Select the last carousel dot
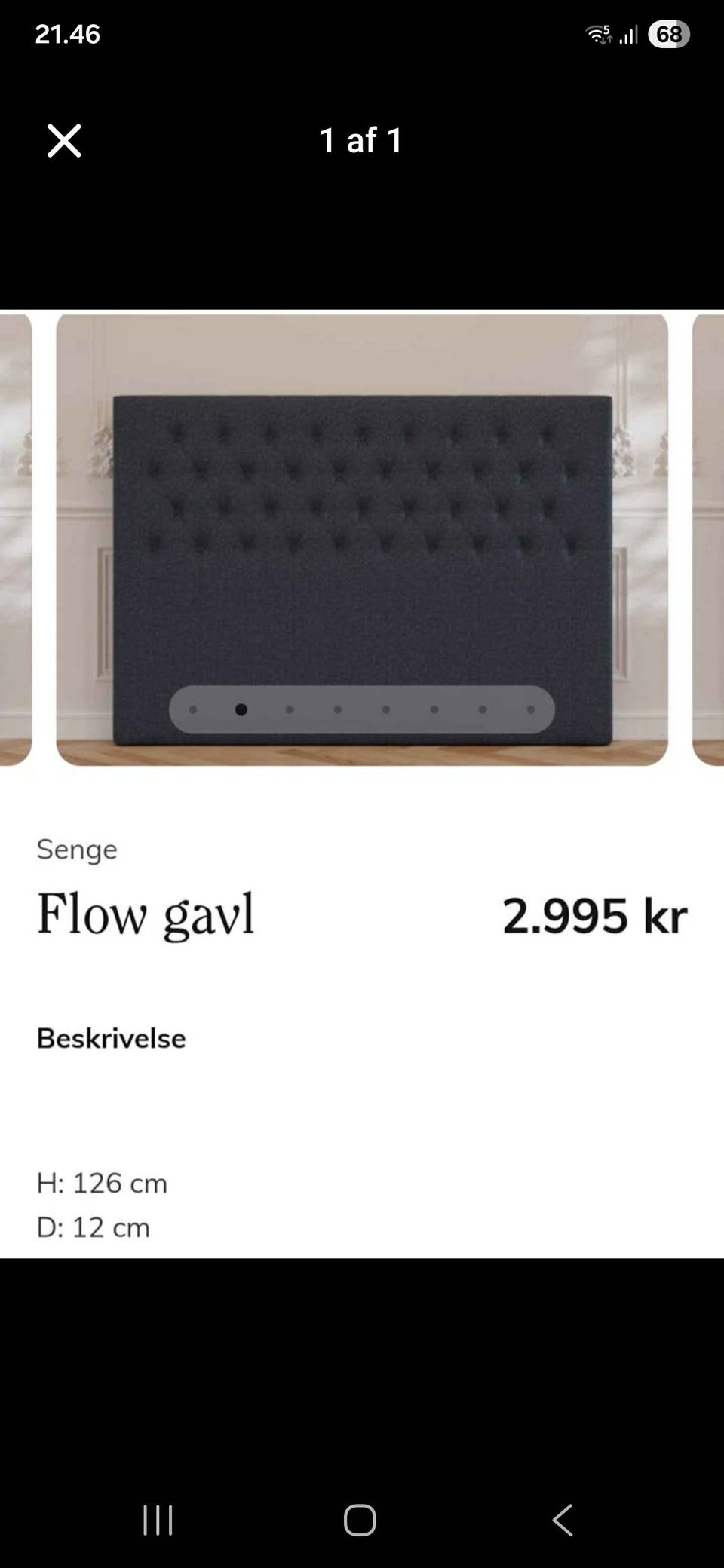Viewport: 724px width, 1568px height. 530,709
